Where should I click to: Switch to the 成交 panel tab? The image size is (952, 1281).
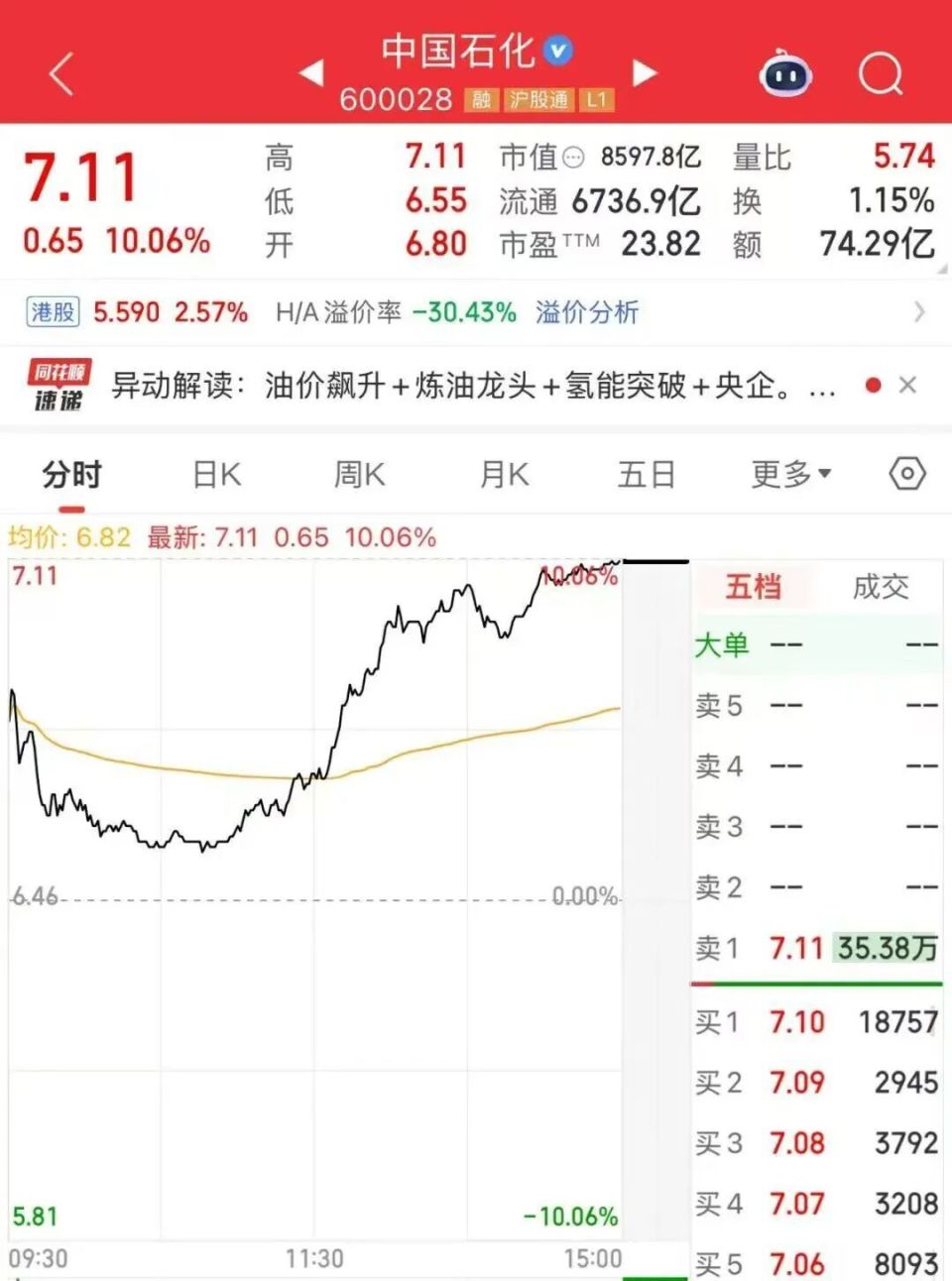(x=879, y=587)
